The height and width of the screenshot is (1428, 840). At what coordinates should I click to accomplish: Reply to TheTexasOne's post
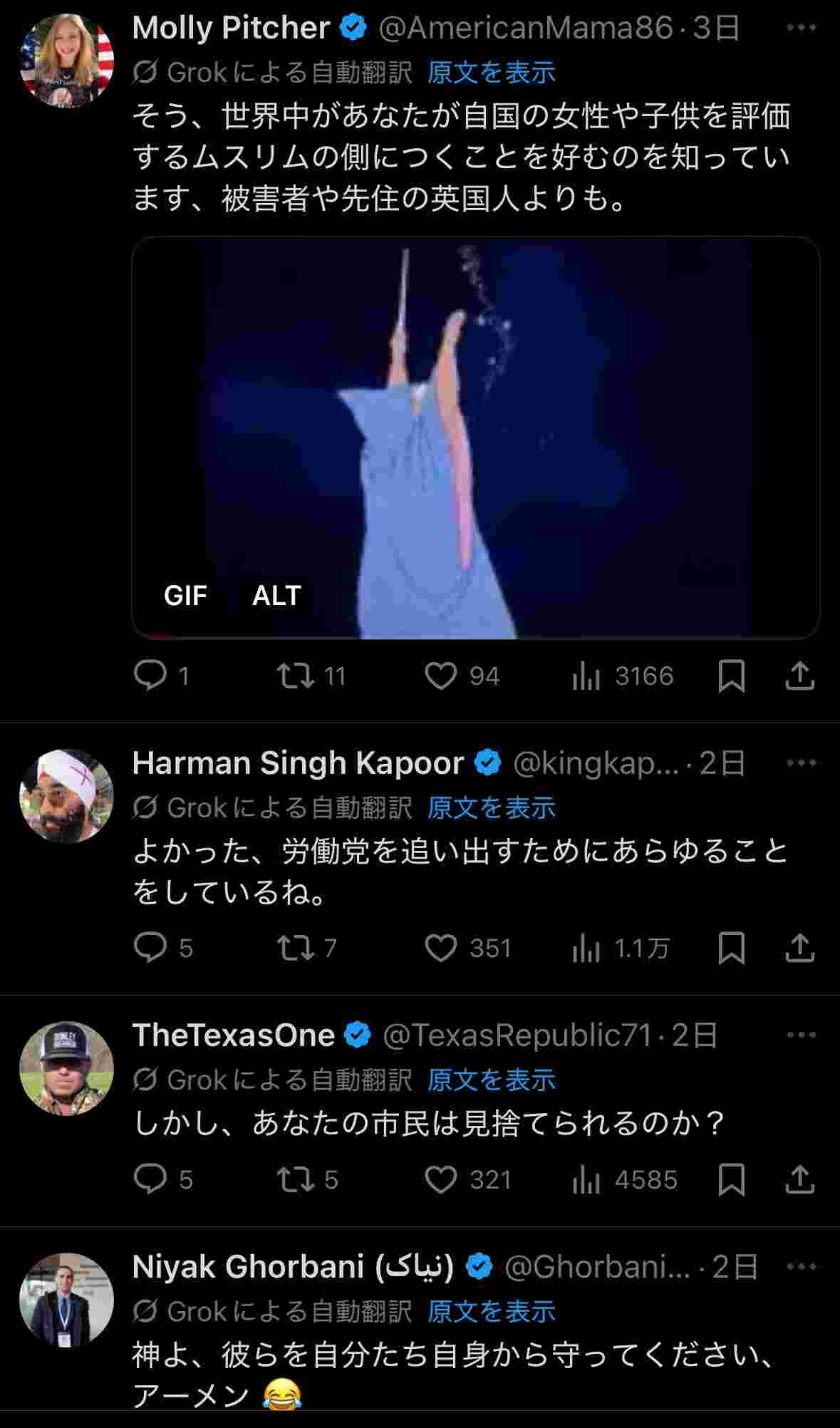click(x=150, y=1179)
